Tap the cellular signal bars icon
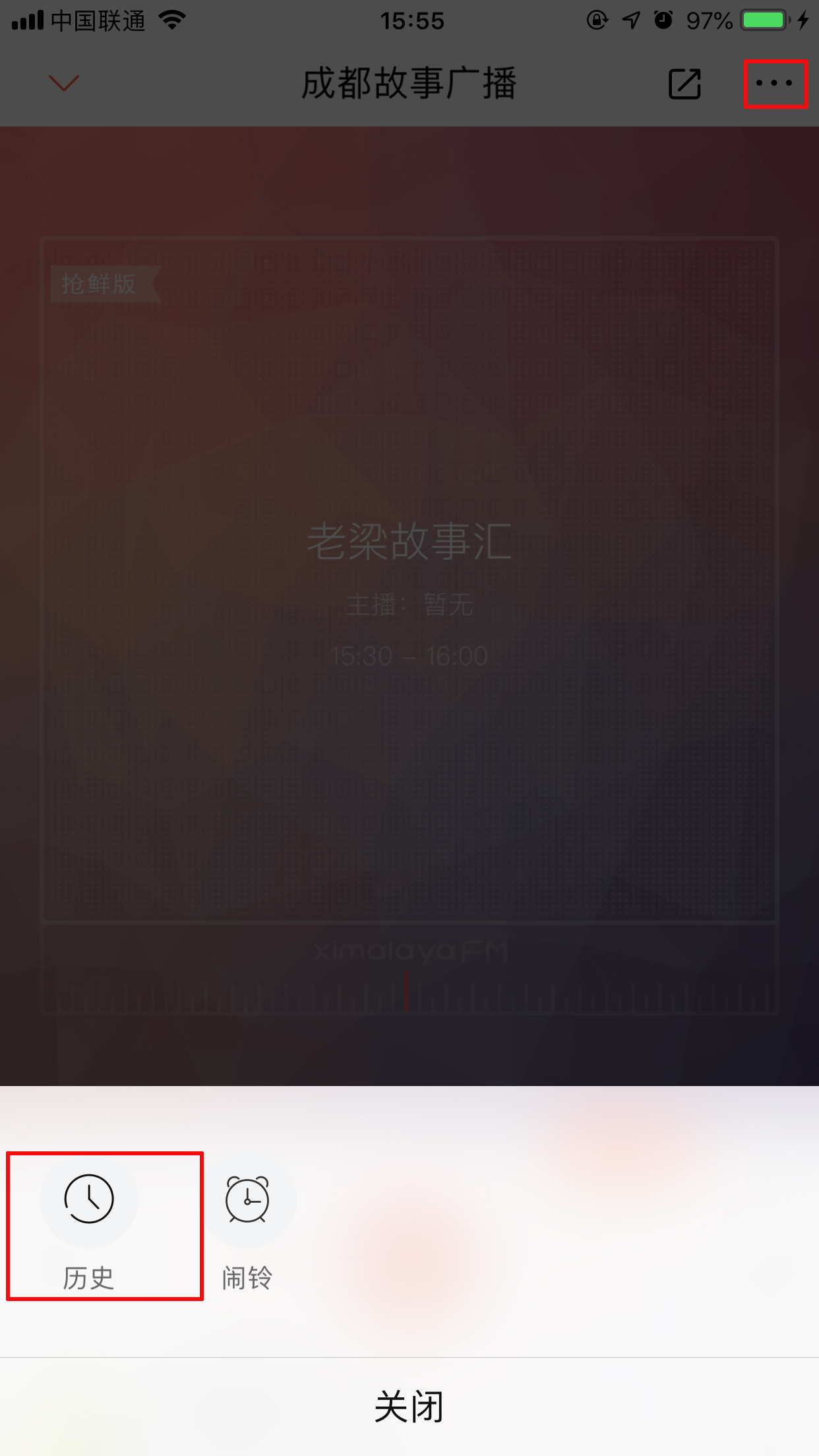Viewport: 819px width, 1456px height. 28,20
